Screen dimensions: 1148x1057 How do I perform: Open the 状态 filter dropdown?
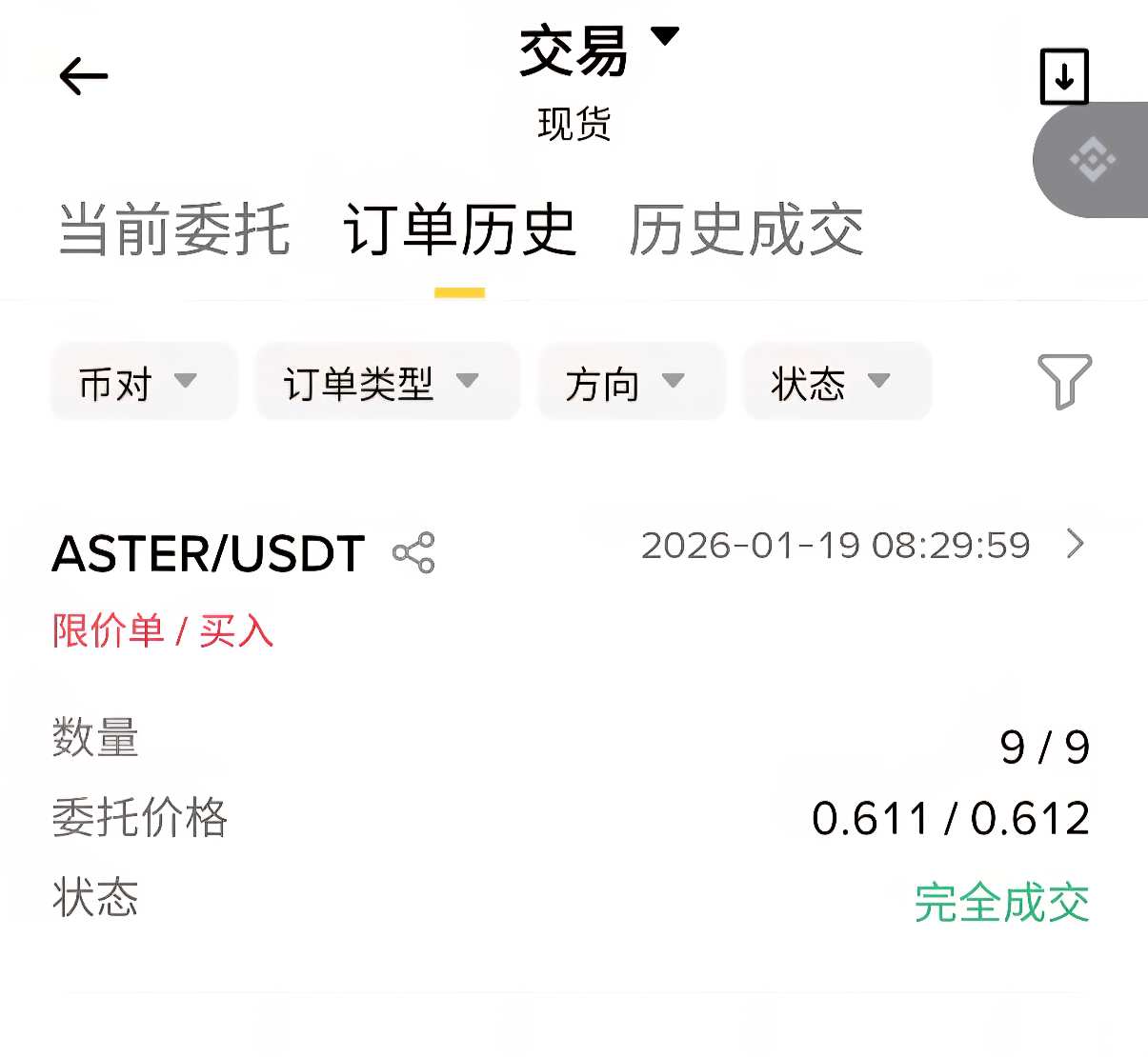(x=836, y=383)
